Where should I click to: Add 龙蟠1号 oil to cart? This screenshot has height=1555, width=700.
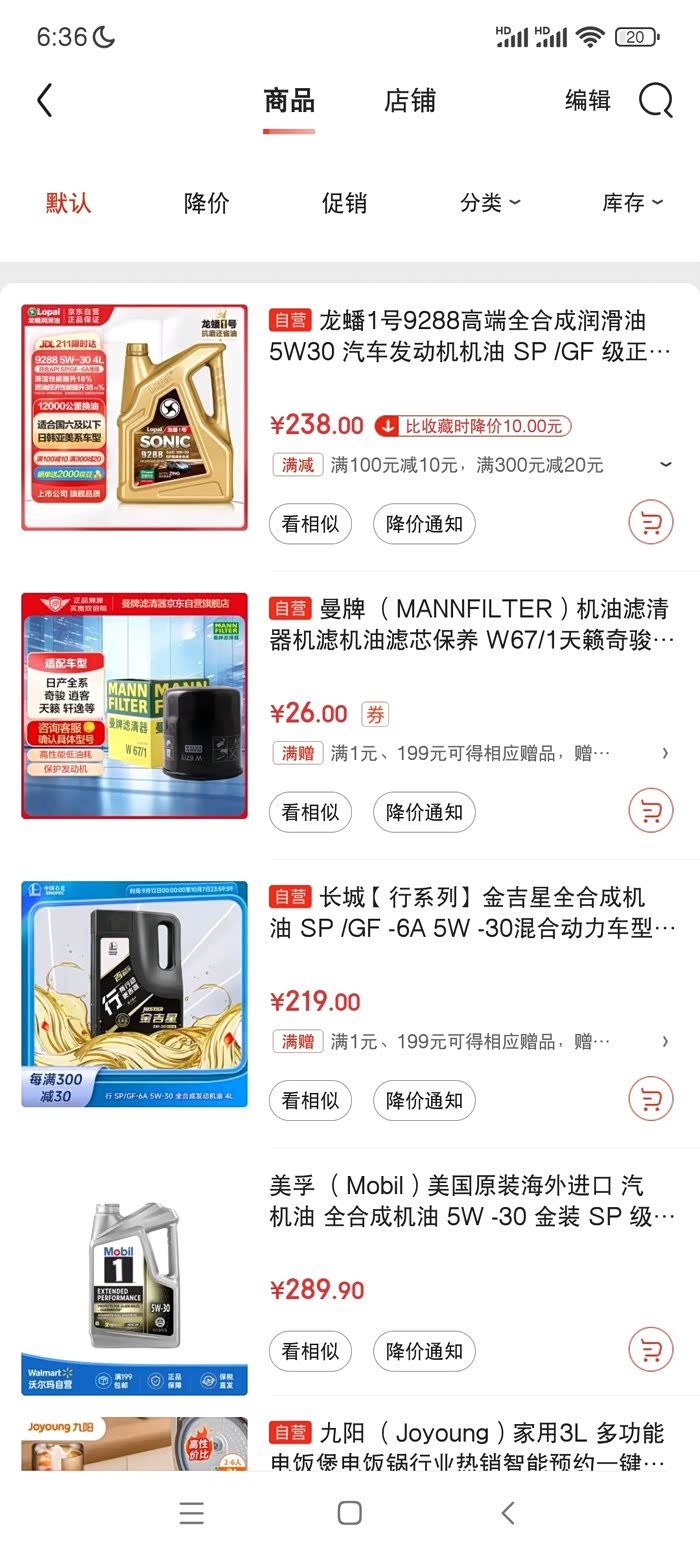click(651, 523)
